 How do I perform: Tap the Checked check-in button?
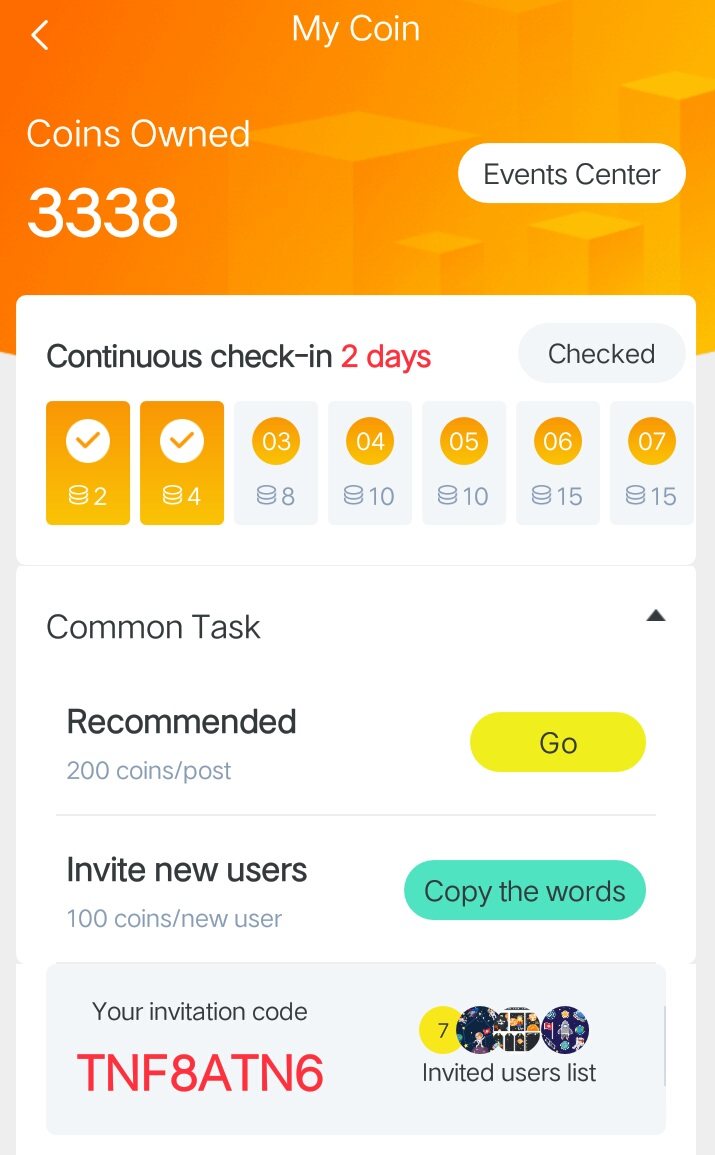click(x=601, y=354)
